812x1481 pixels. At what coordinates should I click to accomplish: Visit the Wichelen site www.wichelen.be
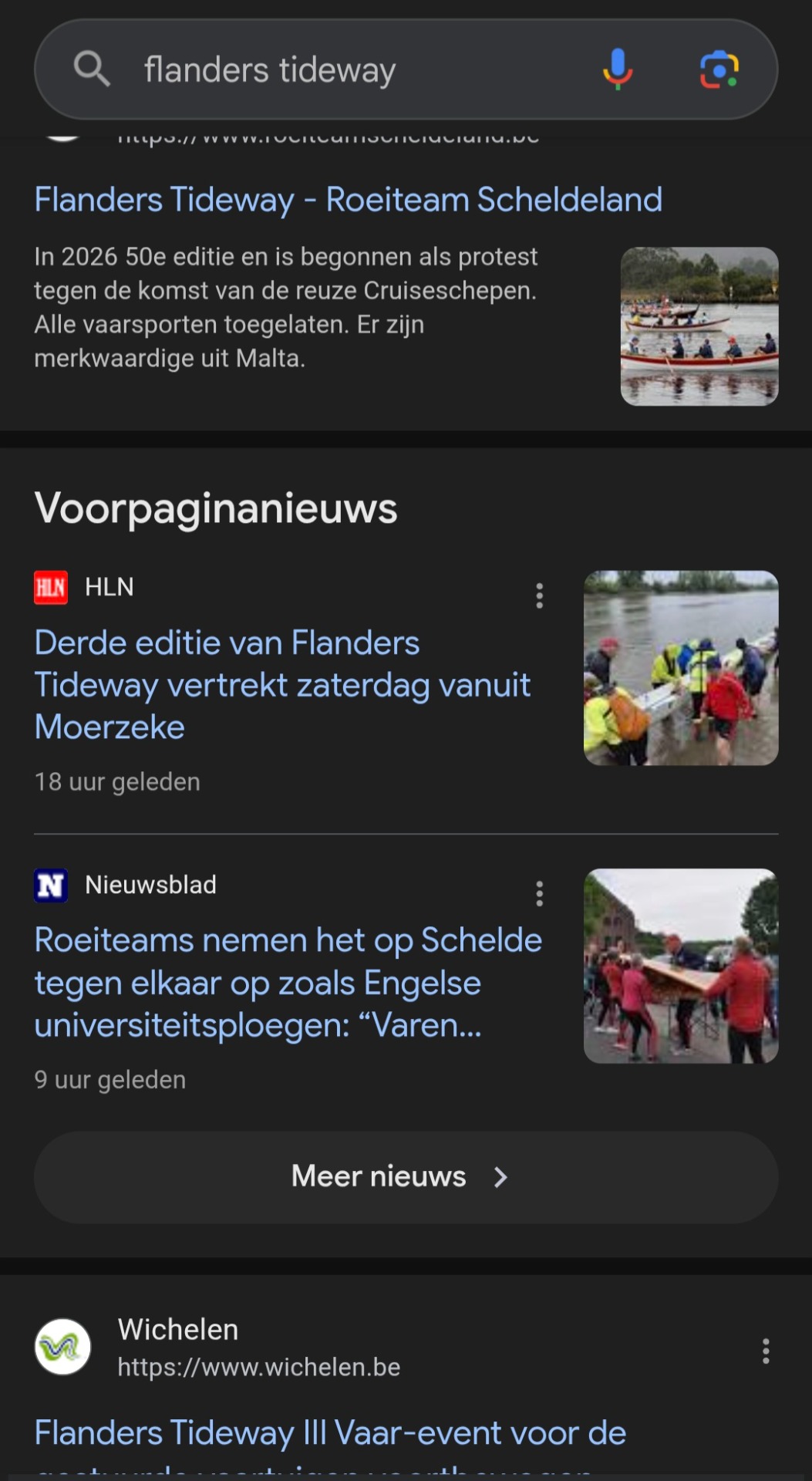point(258,1367)
